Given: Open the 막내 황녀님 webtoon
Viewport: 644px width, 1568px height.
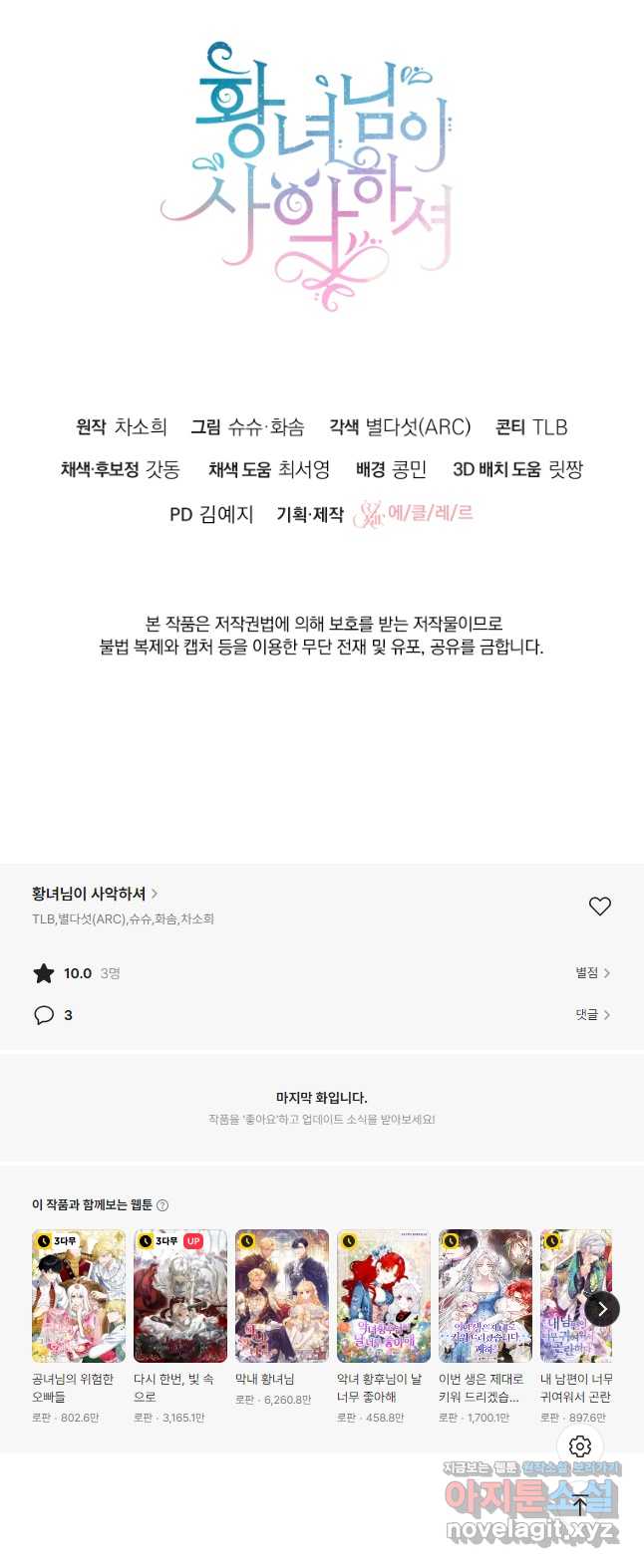Looking at the screenshot, I should point(282,1296).
